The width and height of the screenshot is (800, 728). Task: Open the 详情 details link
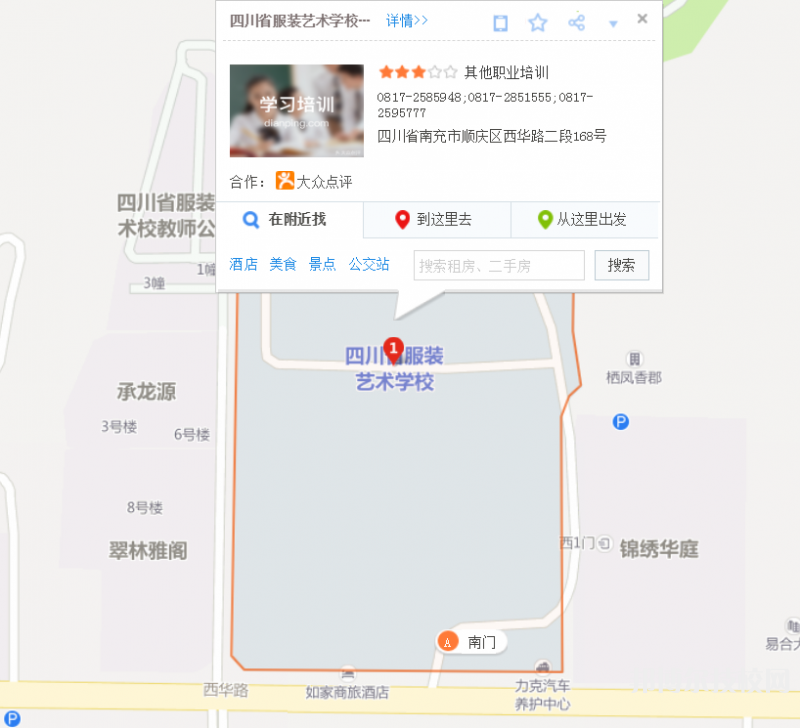point(406,21)
